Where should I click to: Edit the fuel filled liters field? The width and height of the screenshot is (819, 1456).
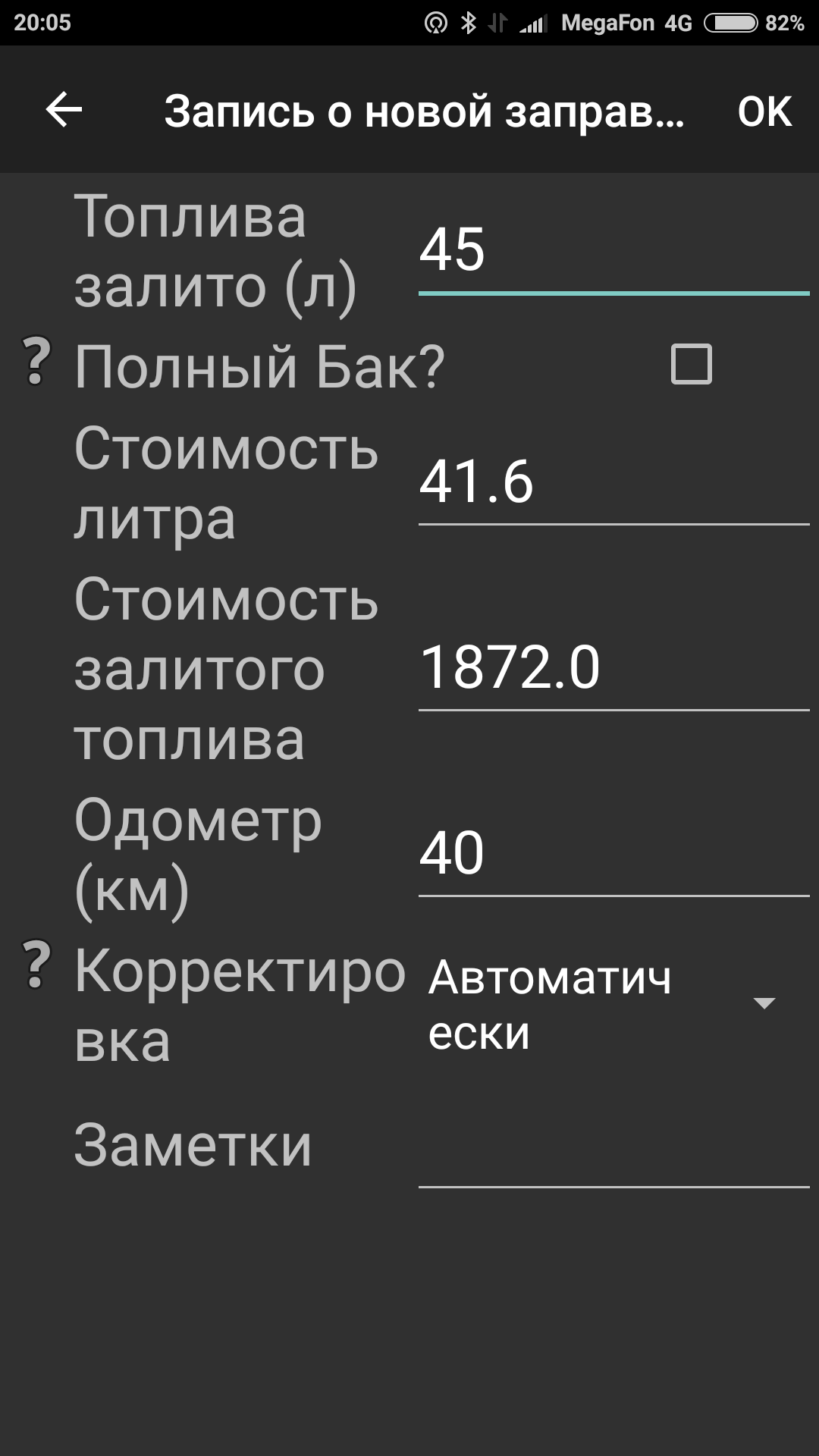point(613,253)
